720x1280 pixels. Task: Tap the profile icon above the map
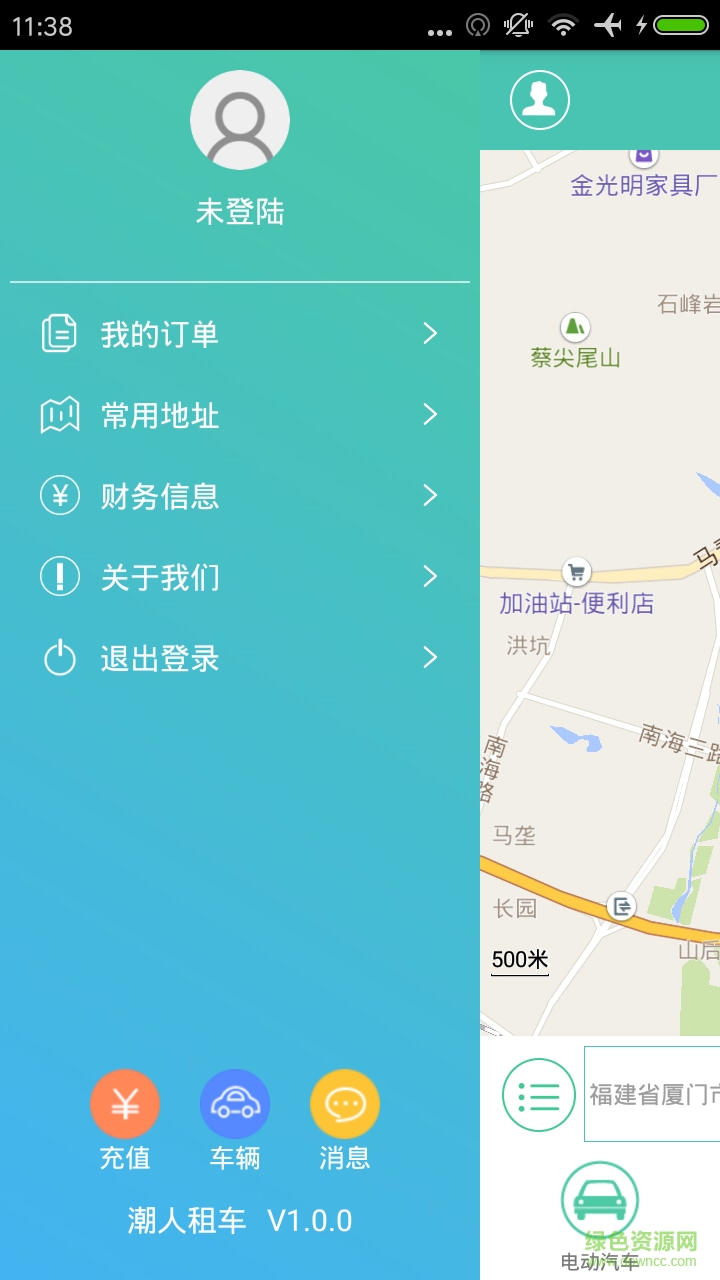click(540, 100)
